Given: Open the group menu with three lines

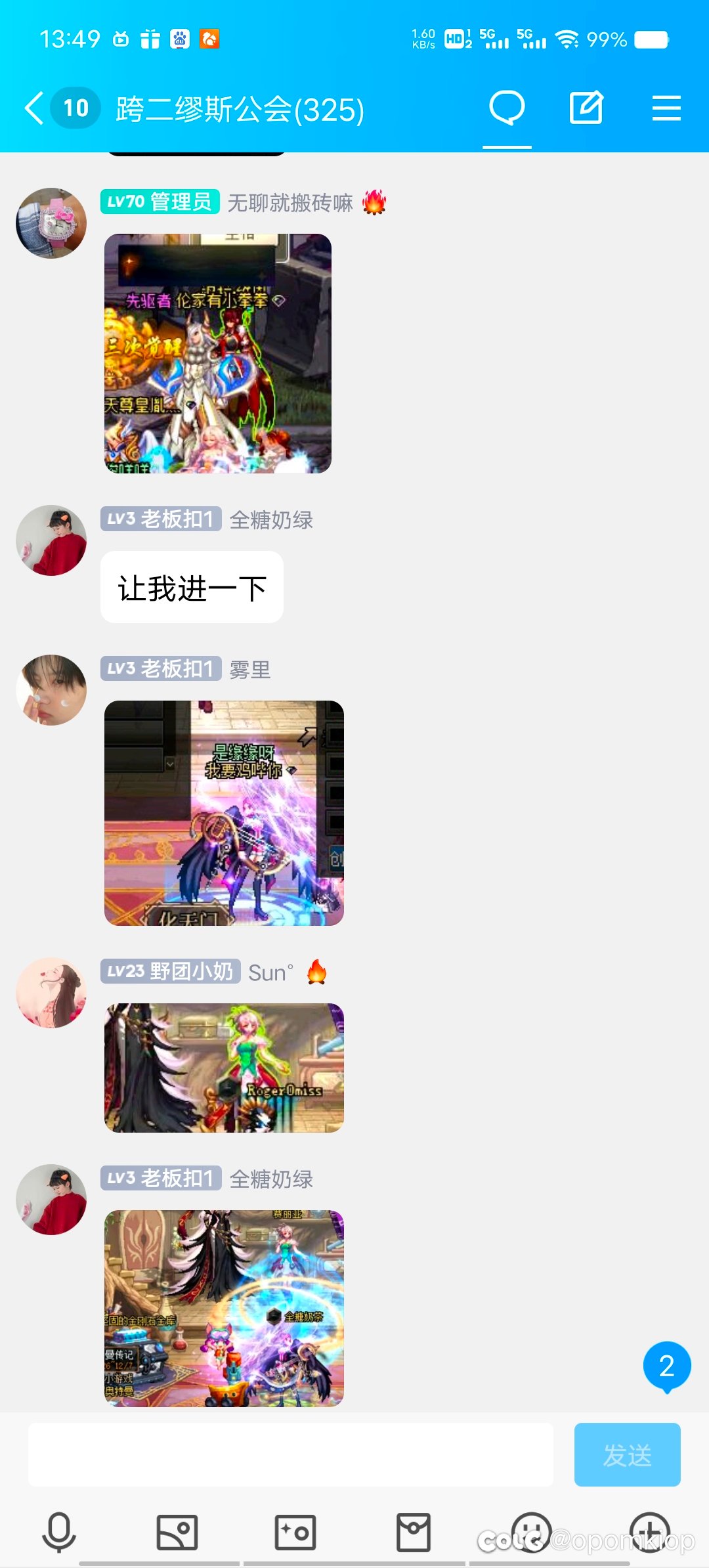Looking at the screenshot, I should (x=666, y=108).
